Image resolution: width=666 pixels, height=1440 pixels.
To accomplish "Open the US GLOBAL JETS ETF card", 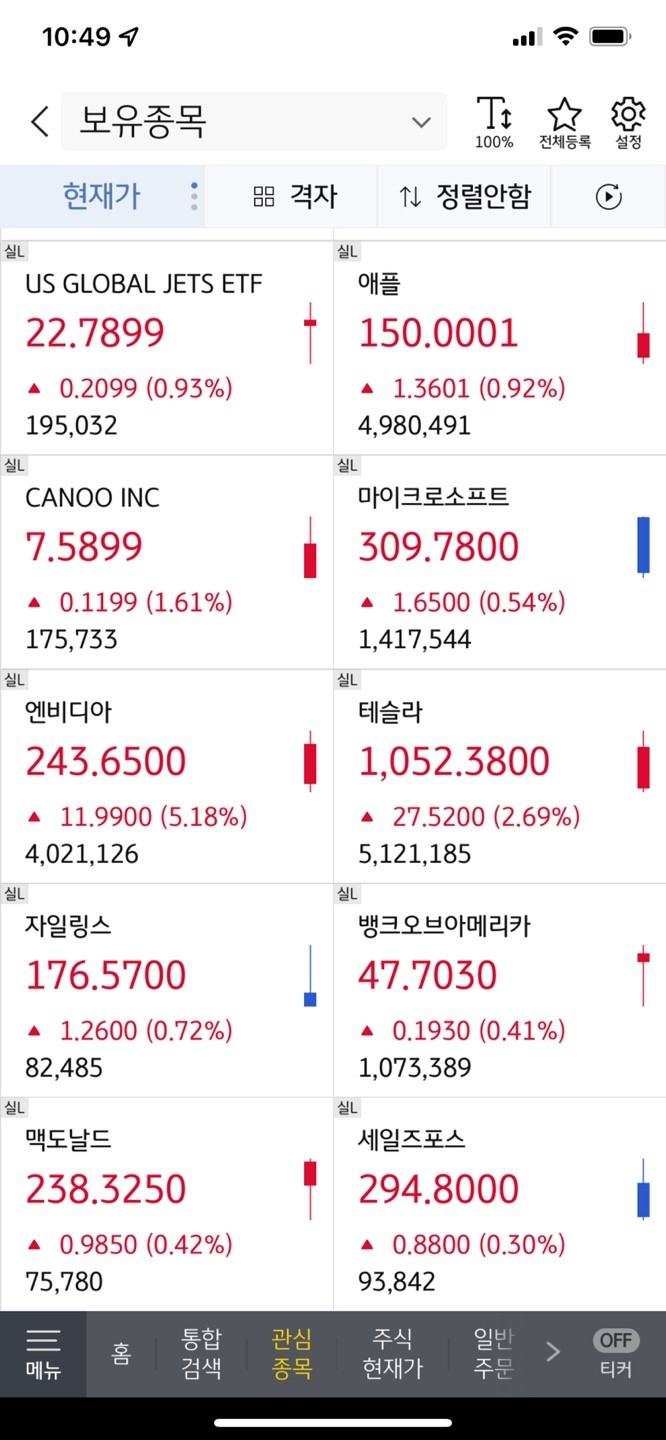I will [166, 348].
